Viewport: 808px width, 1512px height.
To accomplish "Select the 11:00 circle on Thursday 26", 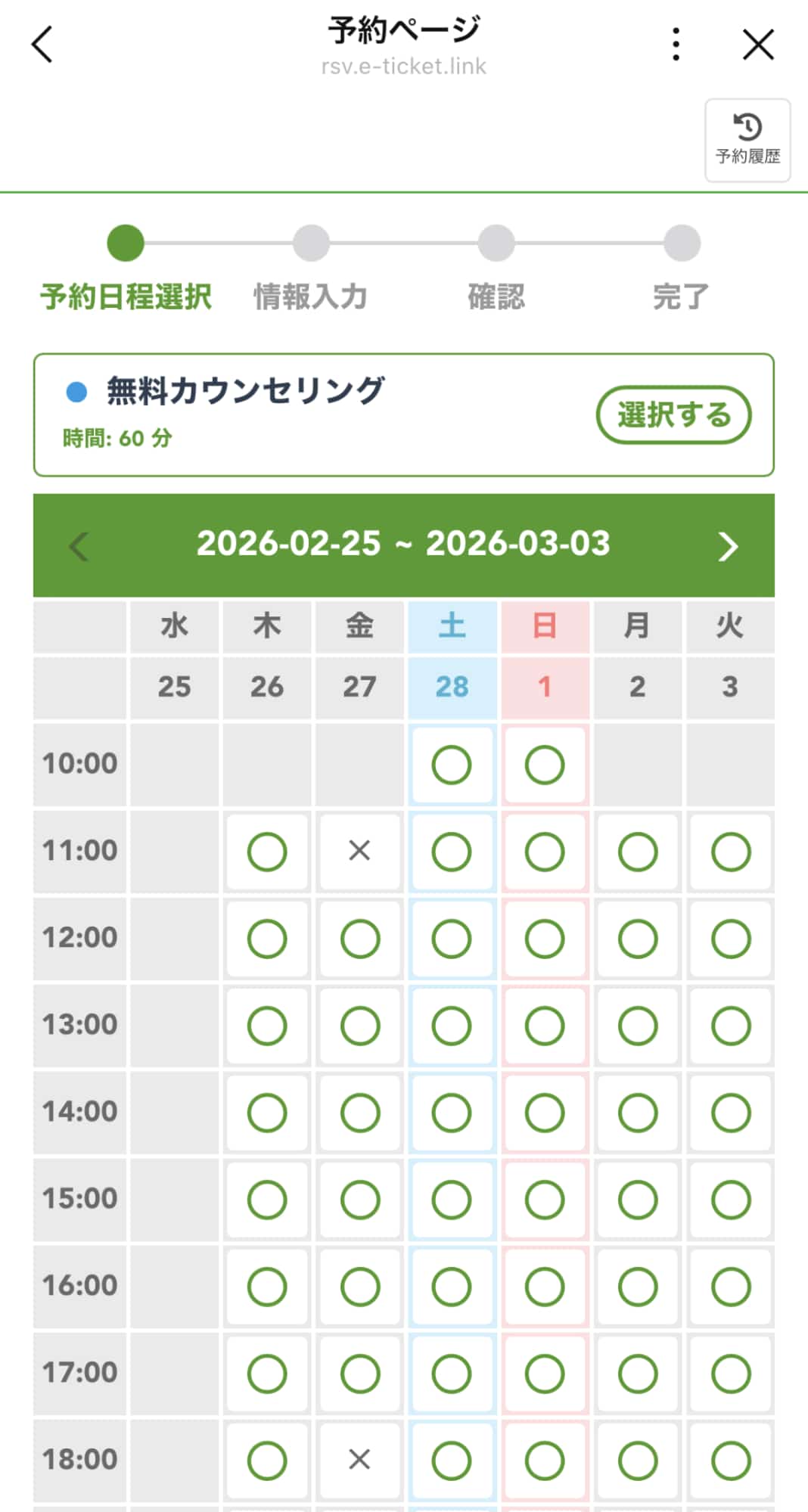I will coord(266,851).
